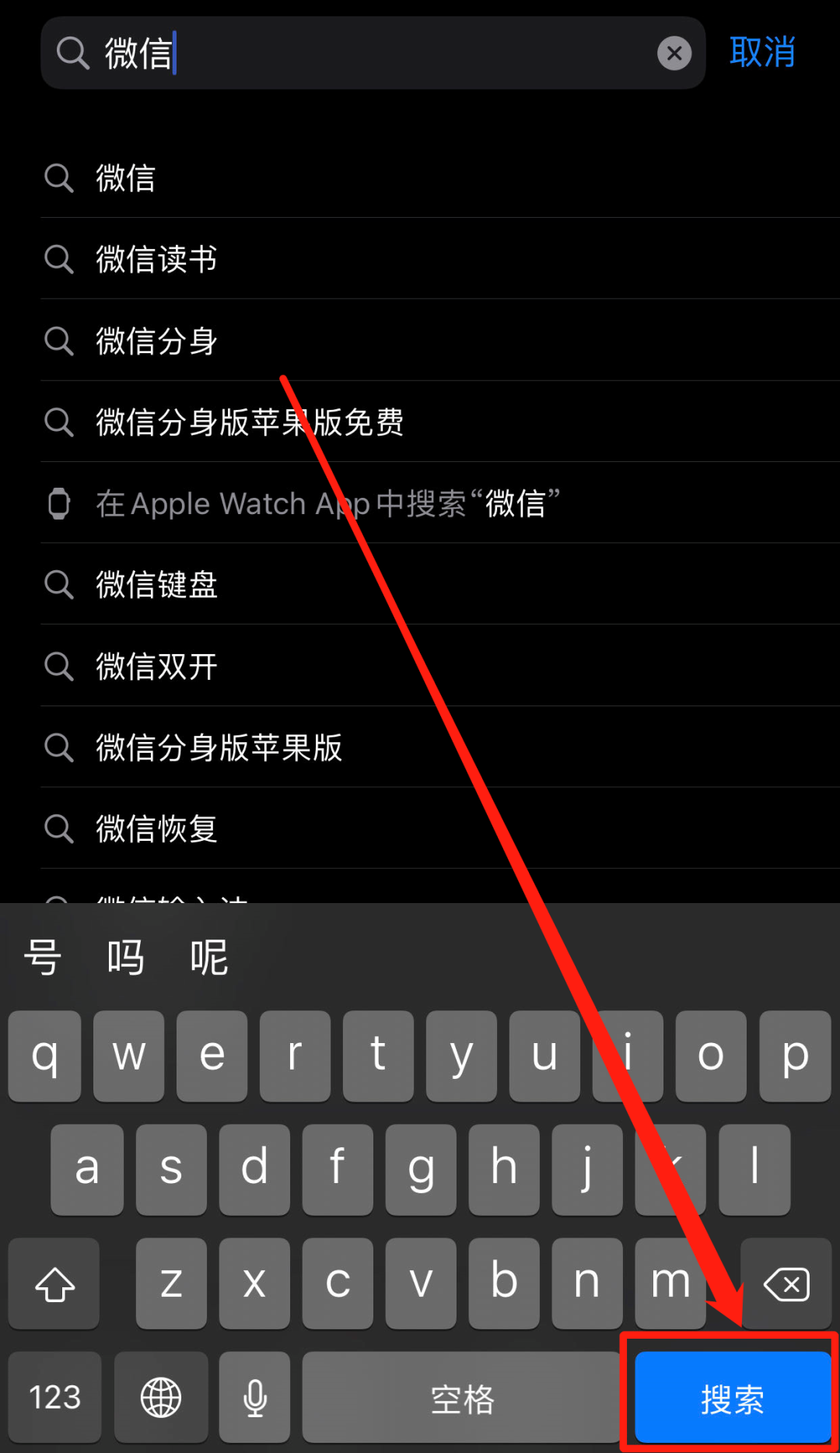Open suggestion 微信分身版苹果版免费
Image resolution: width=840 pixels, height=1453 pixels.
coord(249,422)
